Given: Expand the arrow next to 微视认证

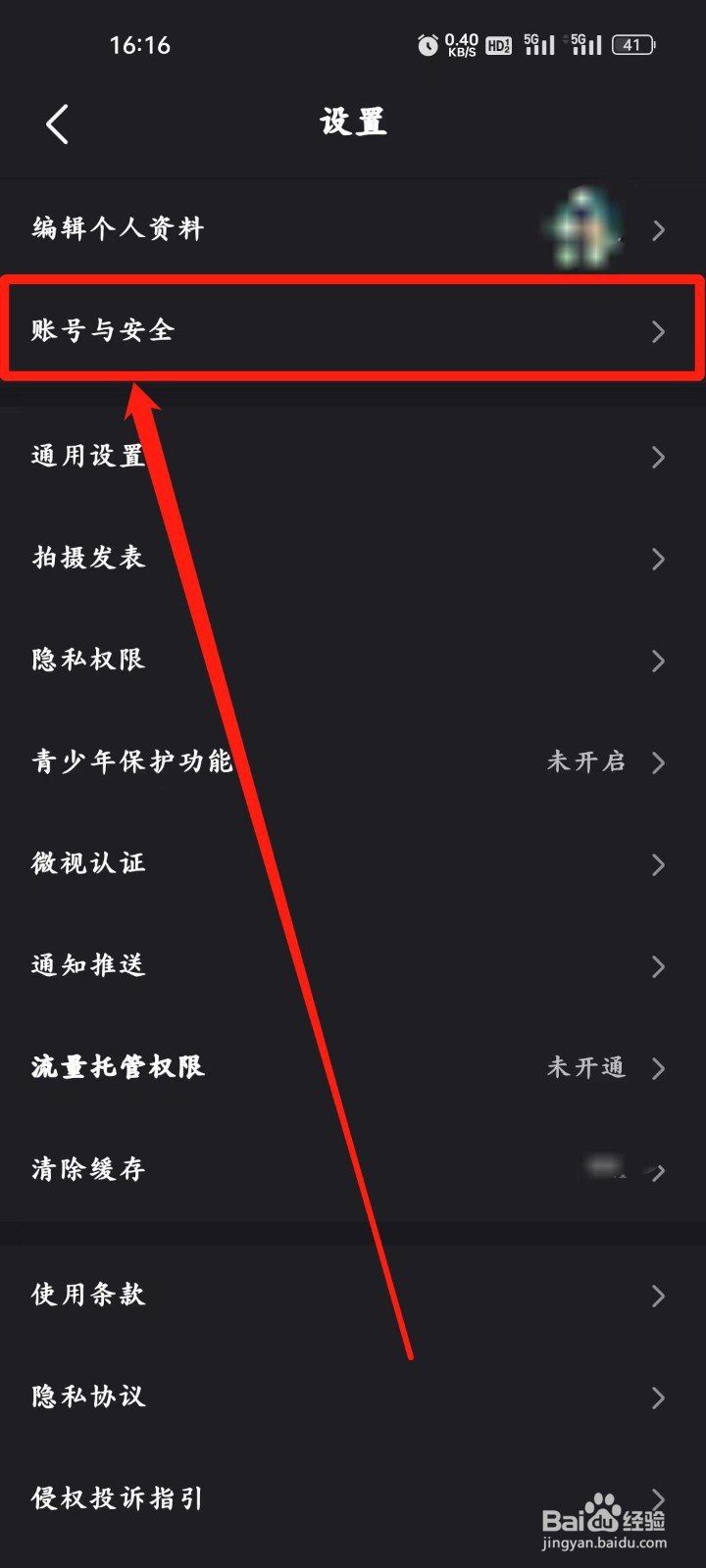Looking at the screenshot, I should 658,864.
